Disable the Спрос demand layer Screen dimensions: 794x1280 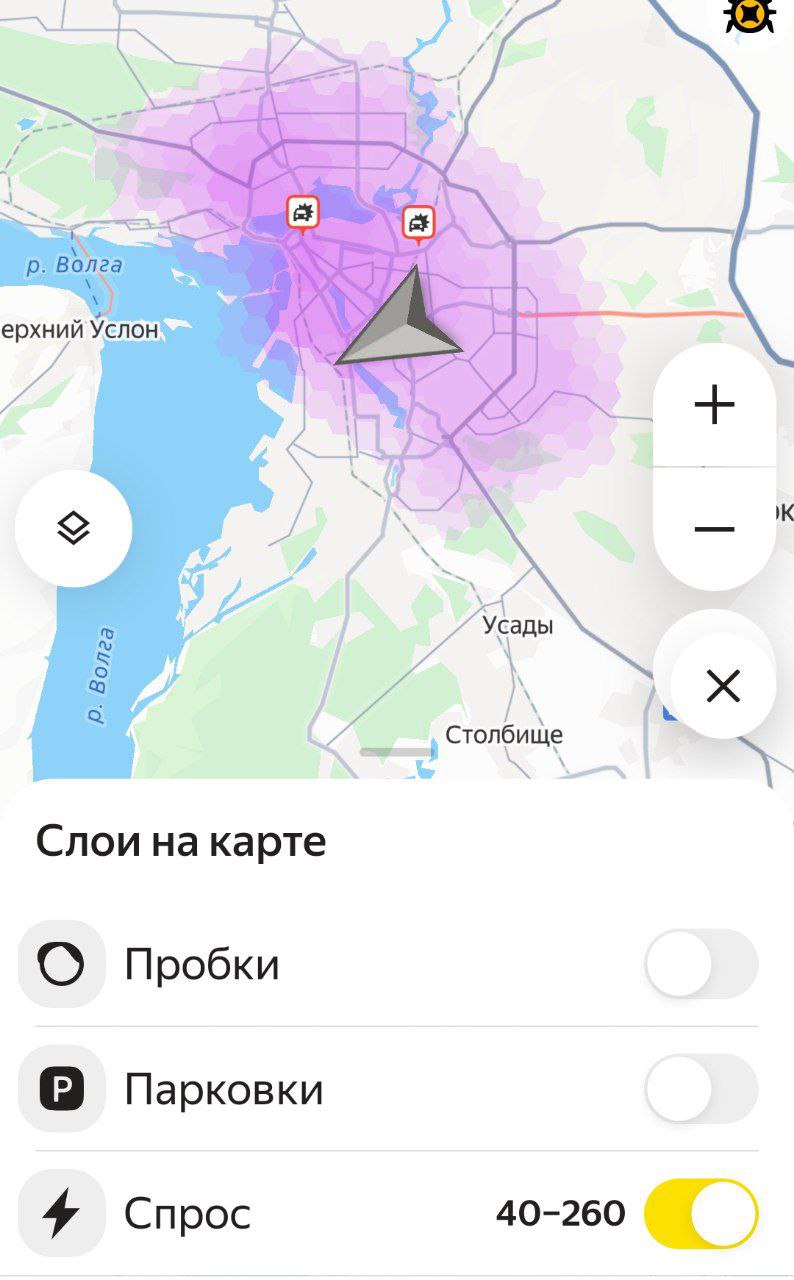click(x=701, y=1214)
